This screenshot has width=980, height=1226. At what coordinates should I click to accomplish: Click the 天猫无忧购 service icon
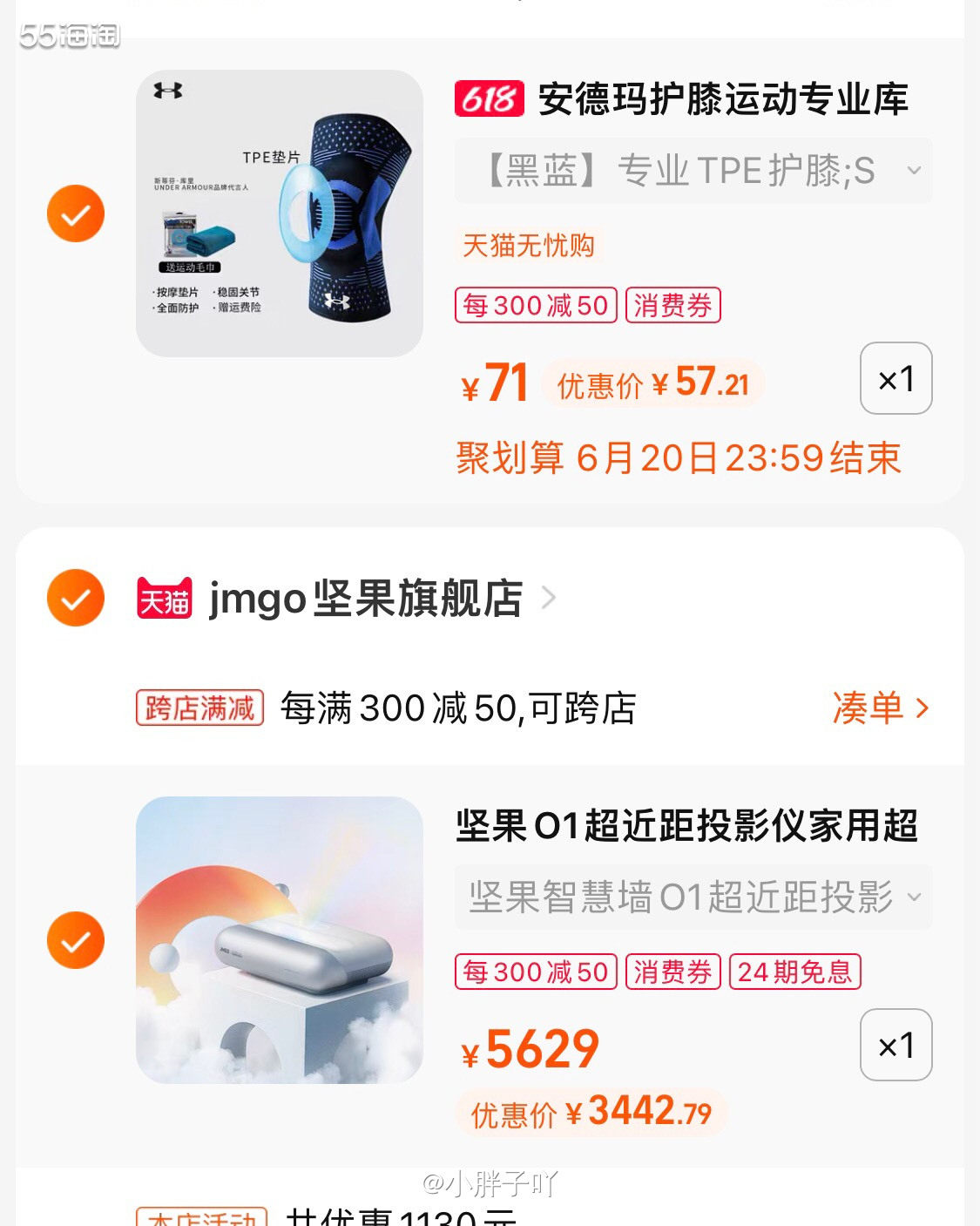click(530, 247)
